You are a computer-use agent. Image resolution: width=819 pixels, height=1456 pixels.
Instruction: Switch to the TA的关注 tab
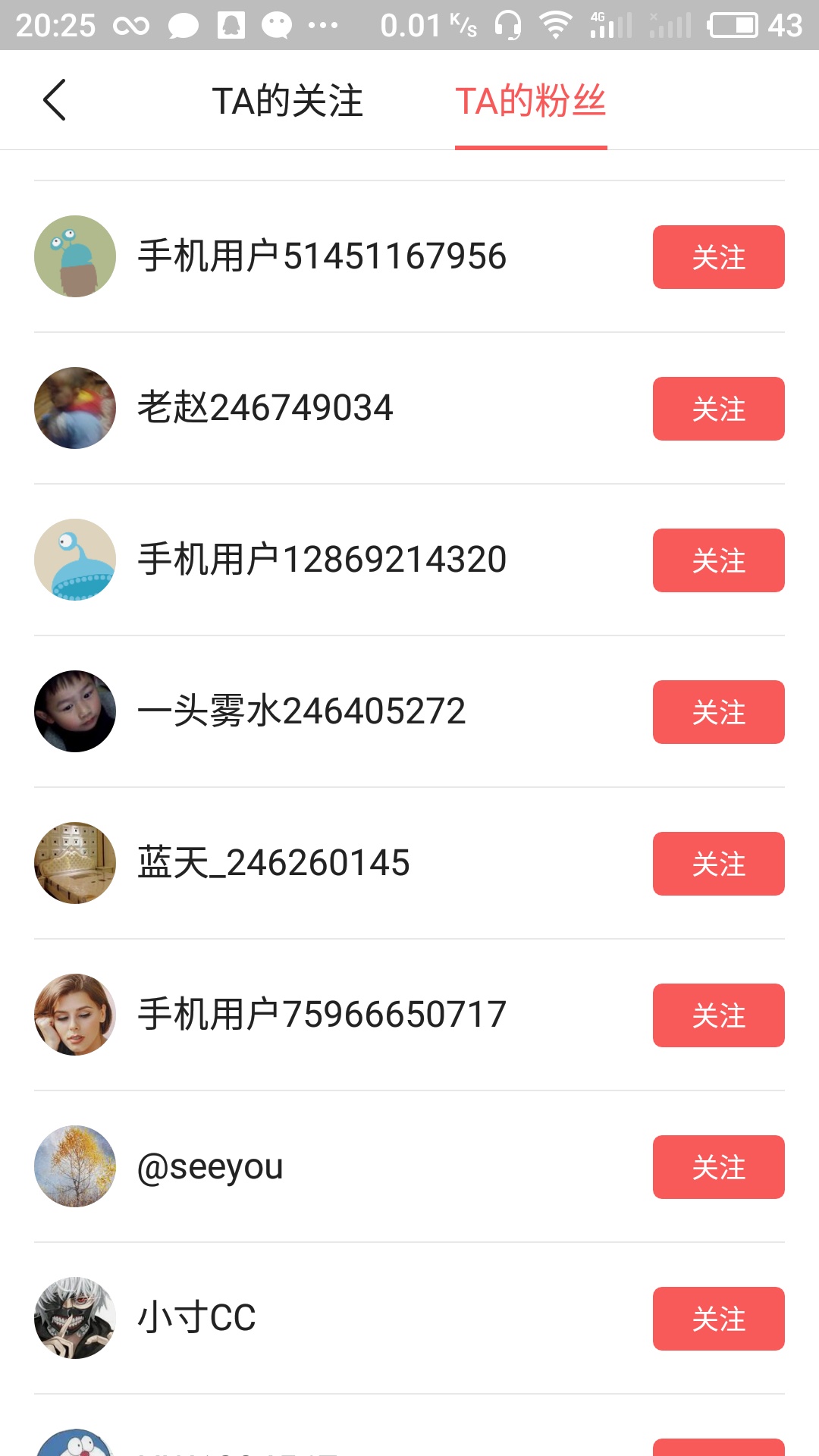click(287, 101)
